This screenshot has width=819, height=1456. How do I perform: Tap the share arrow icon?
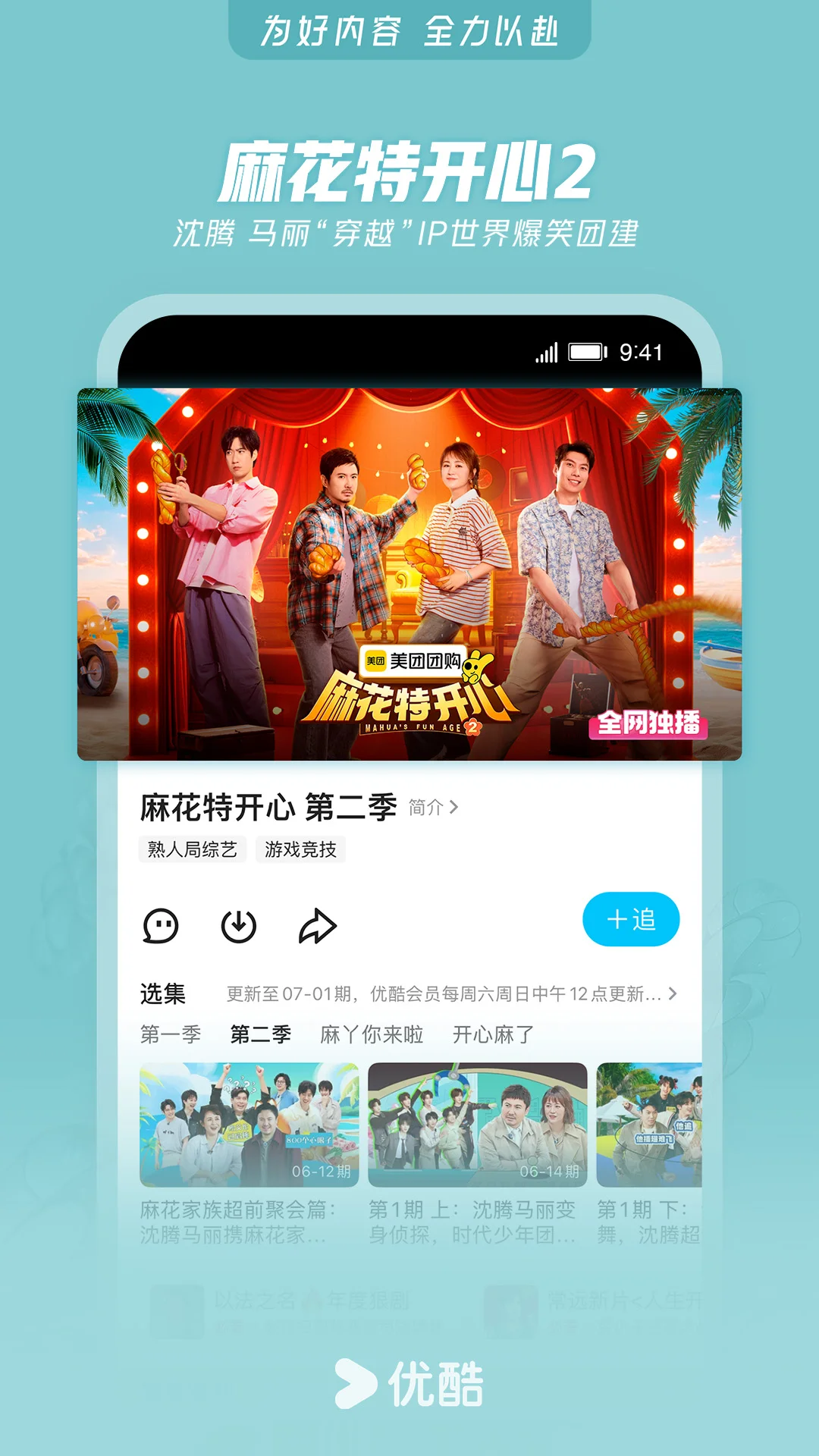(x=318, y=924)
